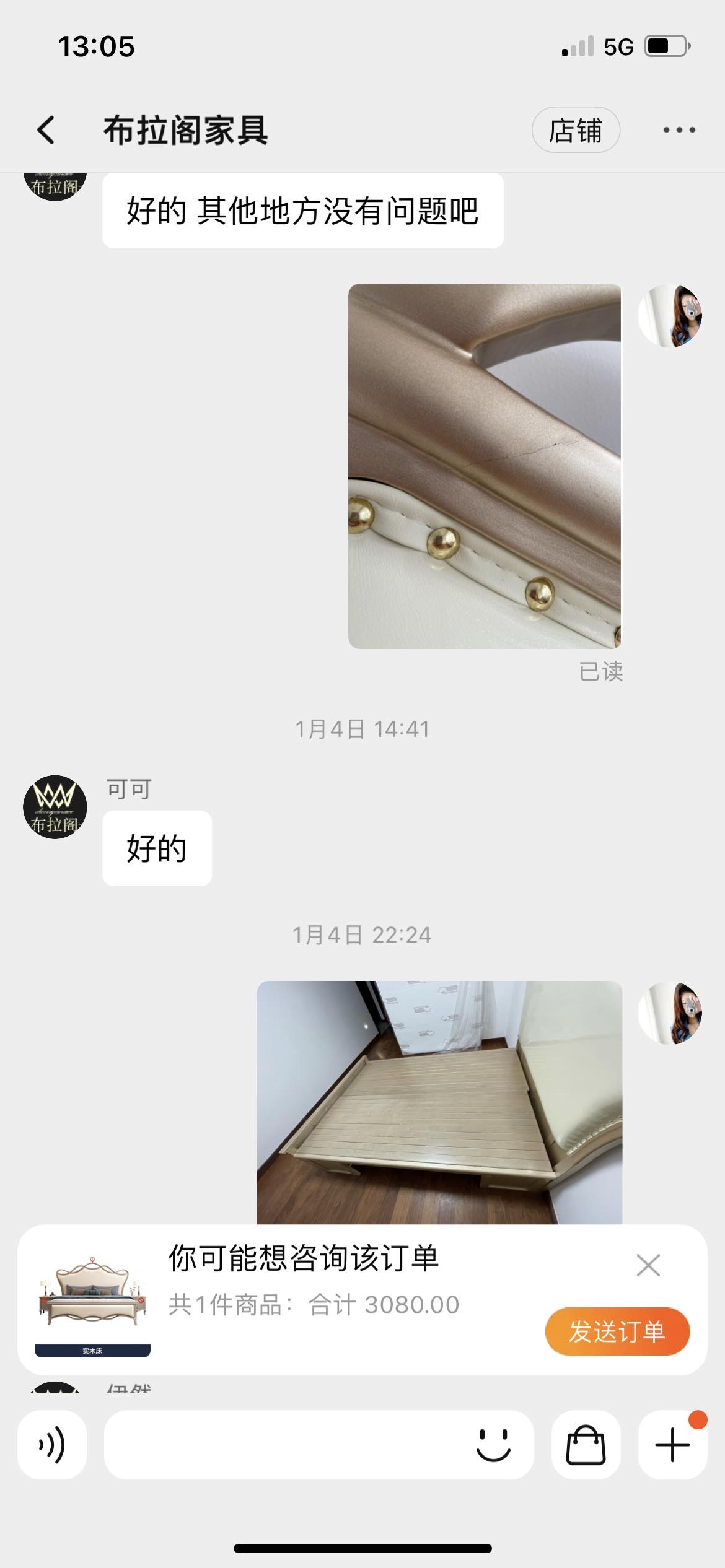The image size is (725, 1568).
Task: View the sent photo of the cracked headboard
Action: [485, 466]
